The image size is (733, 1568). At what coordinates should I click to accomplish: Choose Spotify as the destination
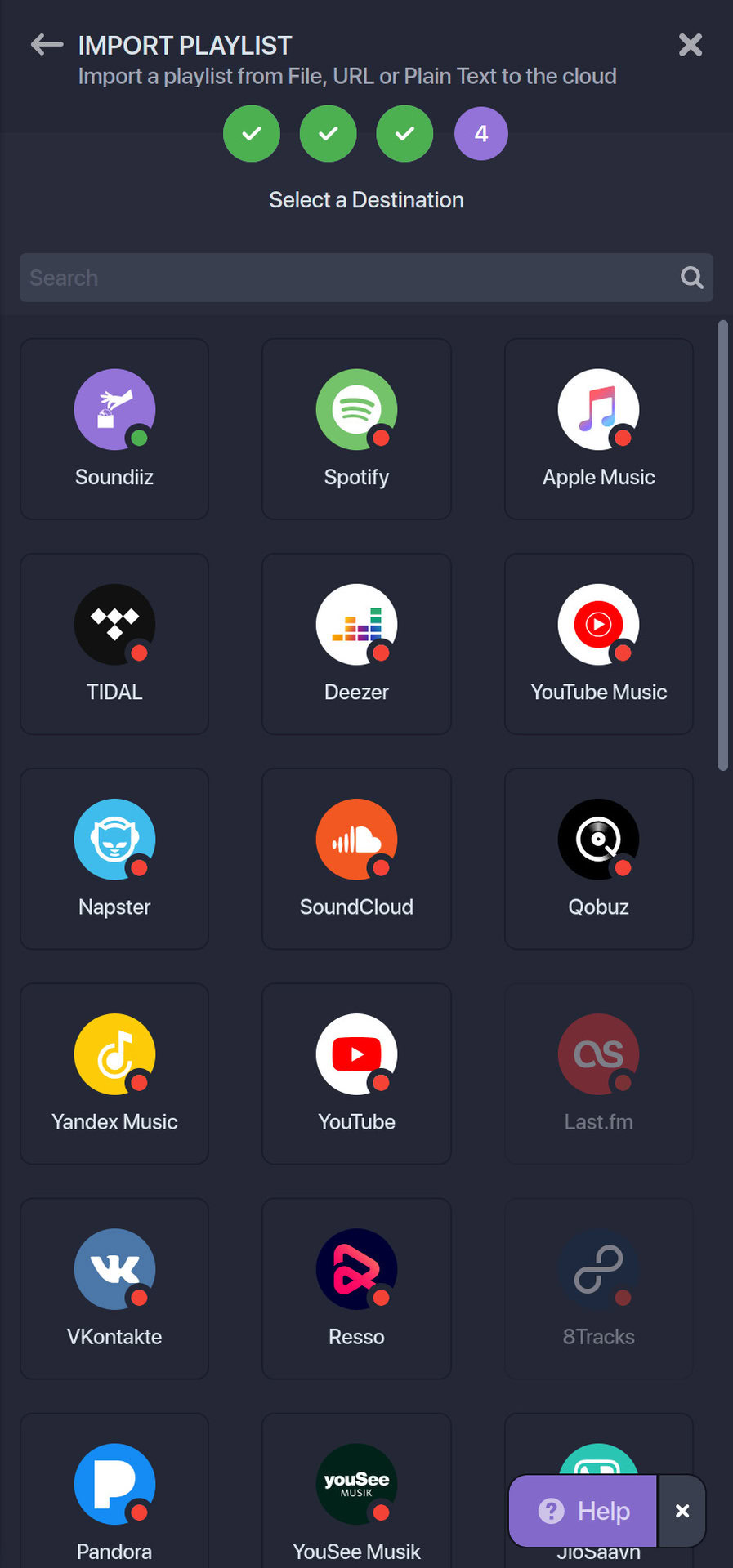pyautogui.click(x=356, y=429)
